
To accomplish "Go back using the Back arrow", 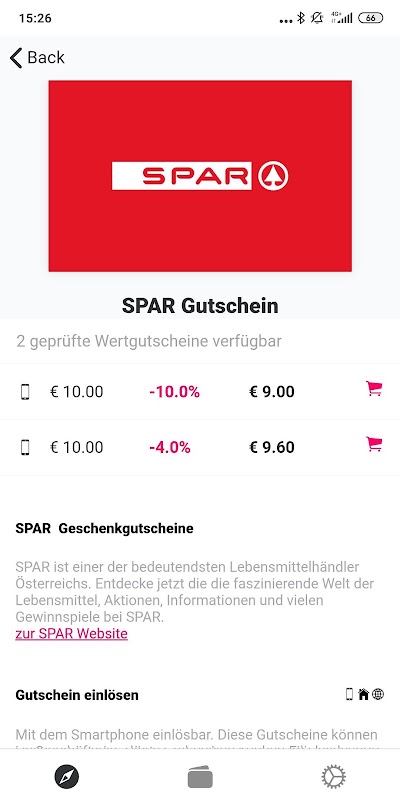I will coord(37,58).
